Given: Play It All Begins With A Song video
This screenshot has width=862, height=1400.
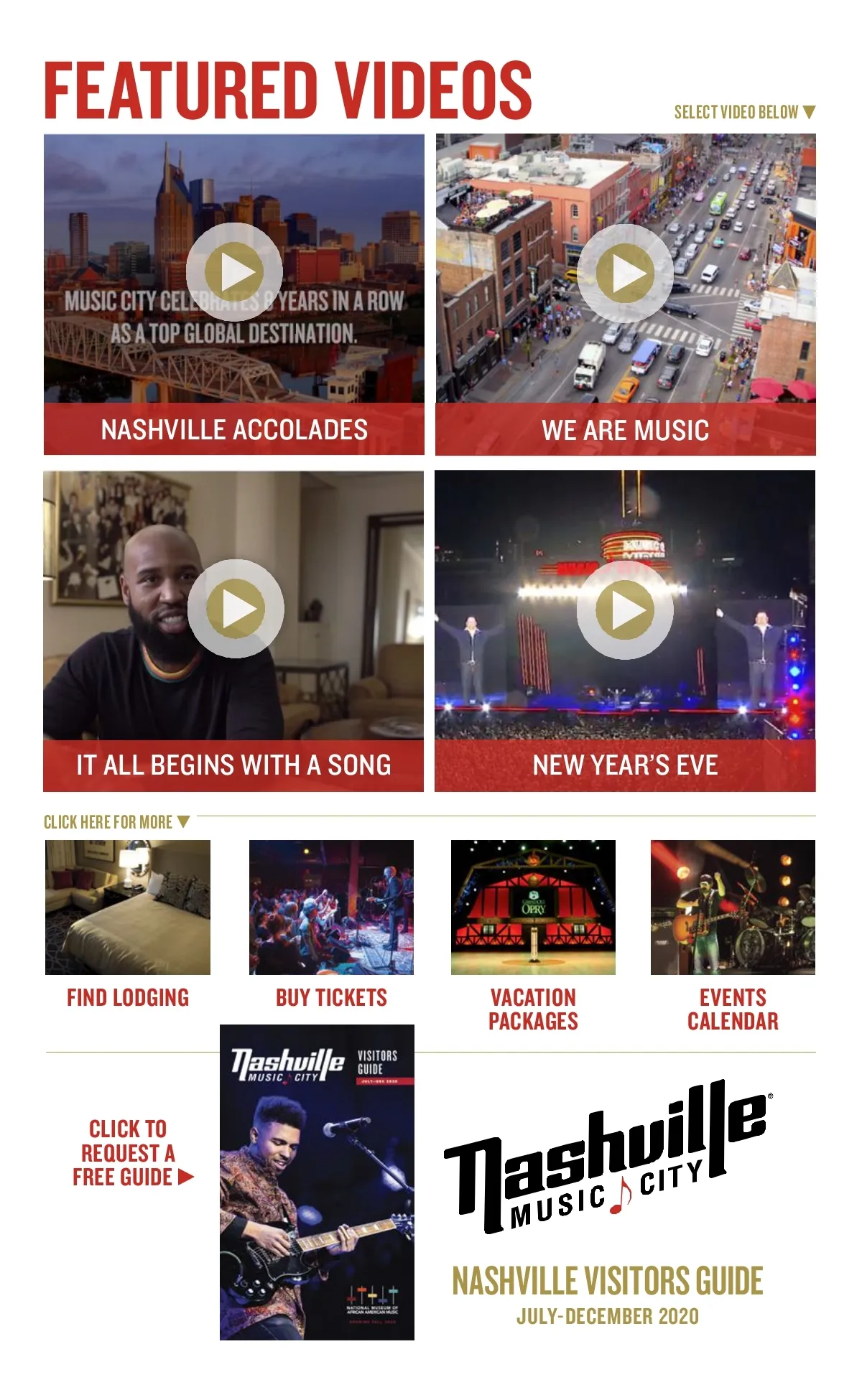Looking at the screenshot, I should (x=236, y=608).
